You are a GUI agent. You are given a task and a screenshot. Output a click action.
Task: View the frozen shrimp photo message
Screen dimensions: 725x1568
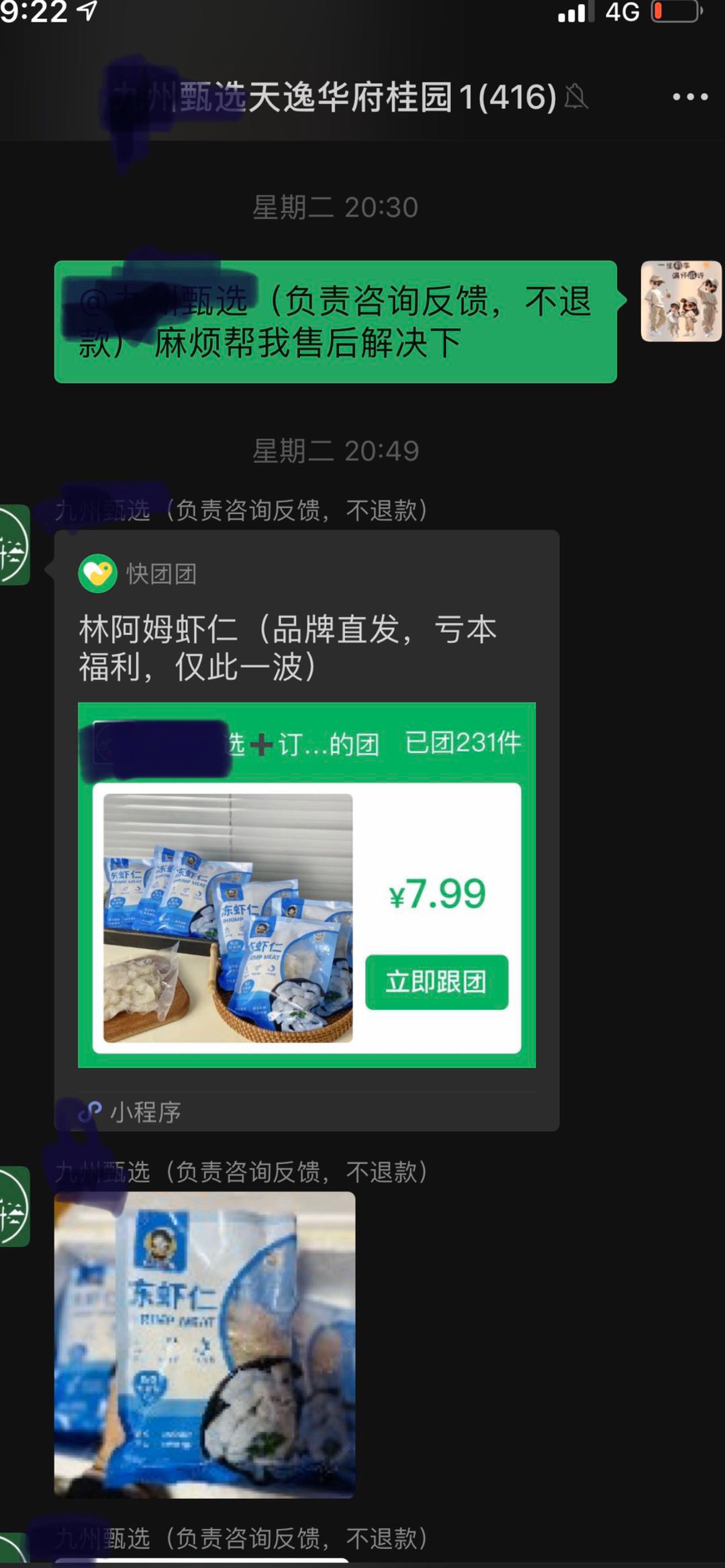(204, 1344)
